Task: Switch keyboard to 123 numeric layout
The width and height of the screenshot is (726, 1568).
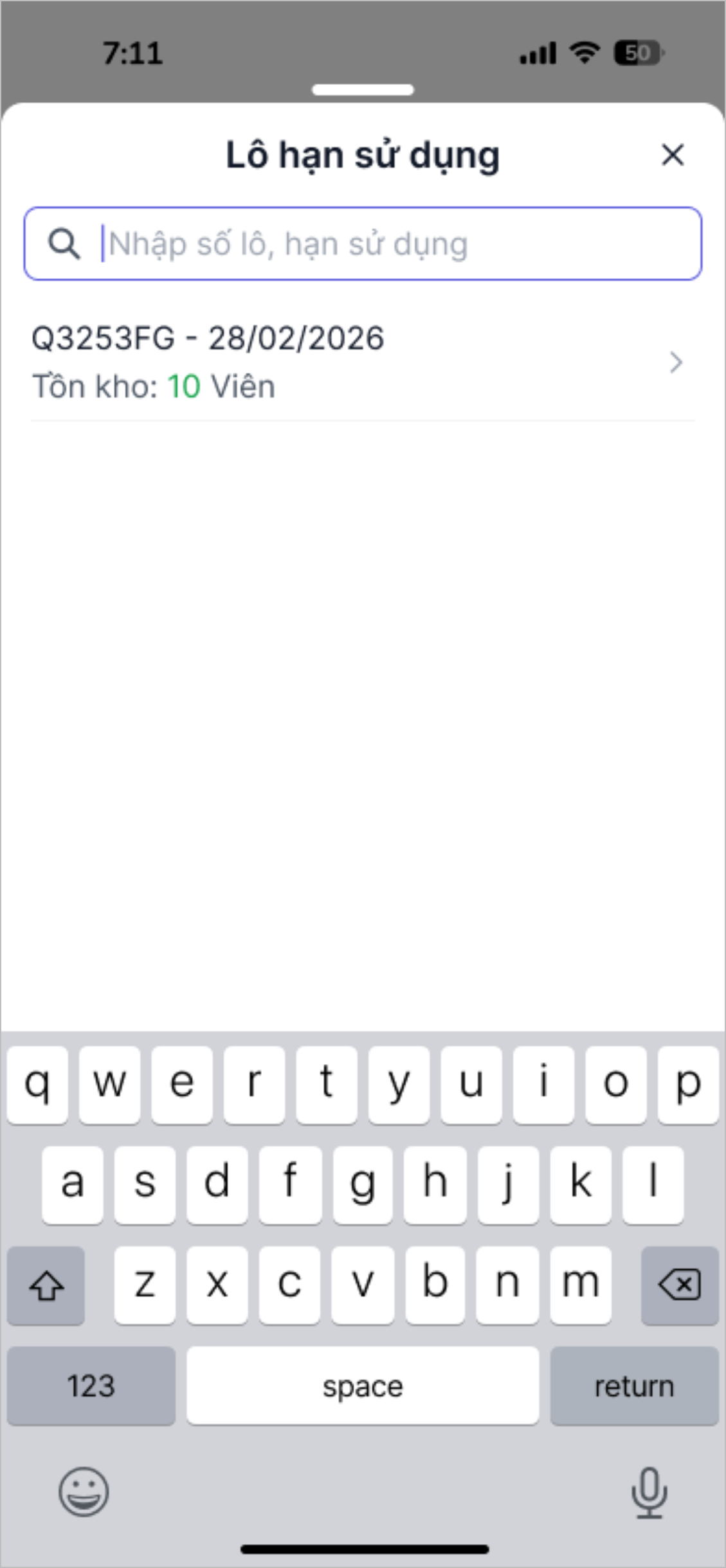Action: point(91,1386)
